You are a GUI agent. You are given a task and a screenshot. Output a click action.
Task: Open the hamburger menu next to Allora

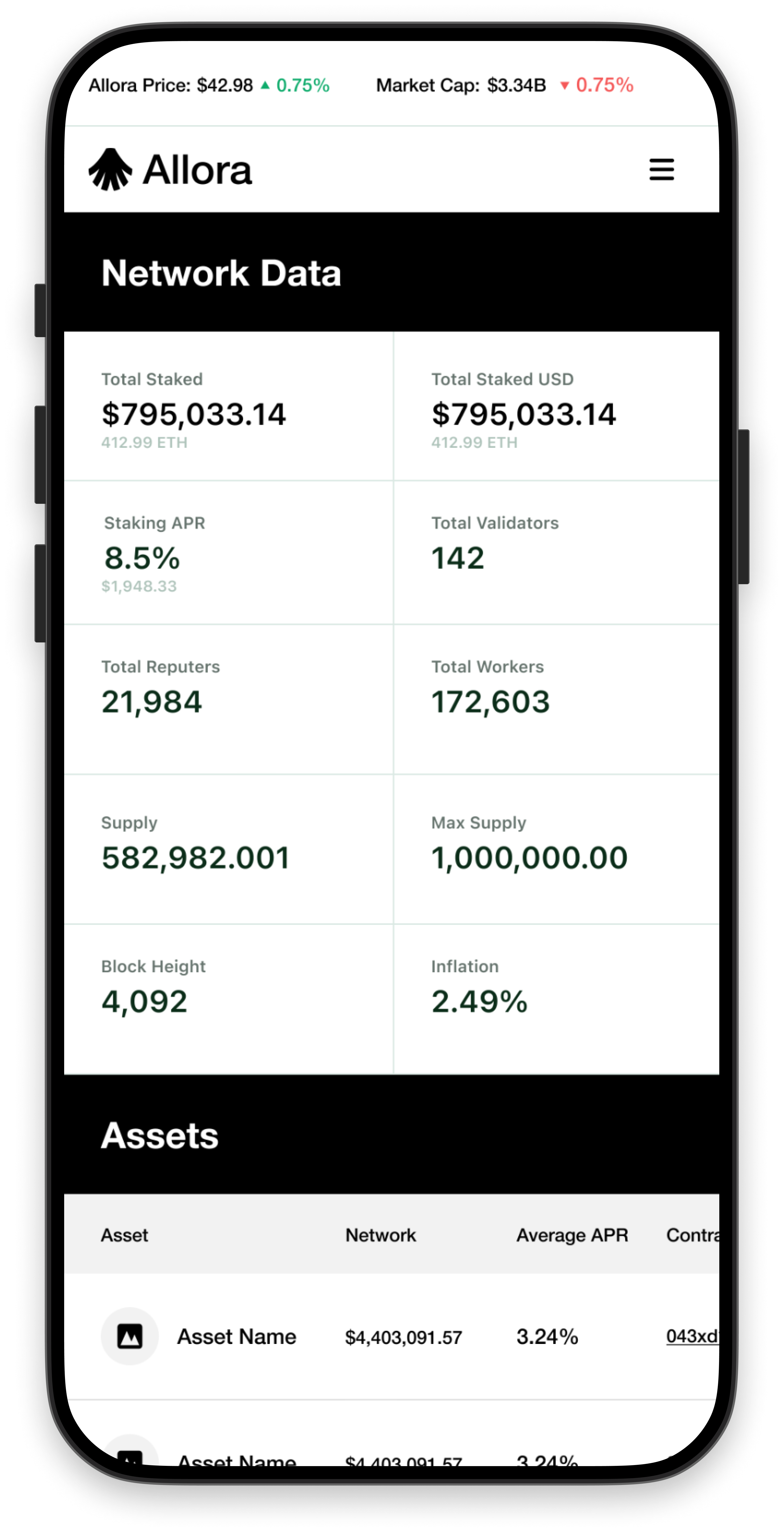point(661,170)
